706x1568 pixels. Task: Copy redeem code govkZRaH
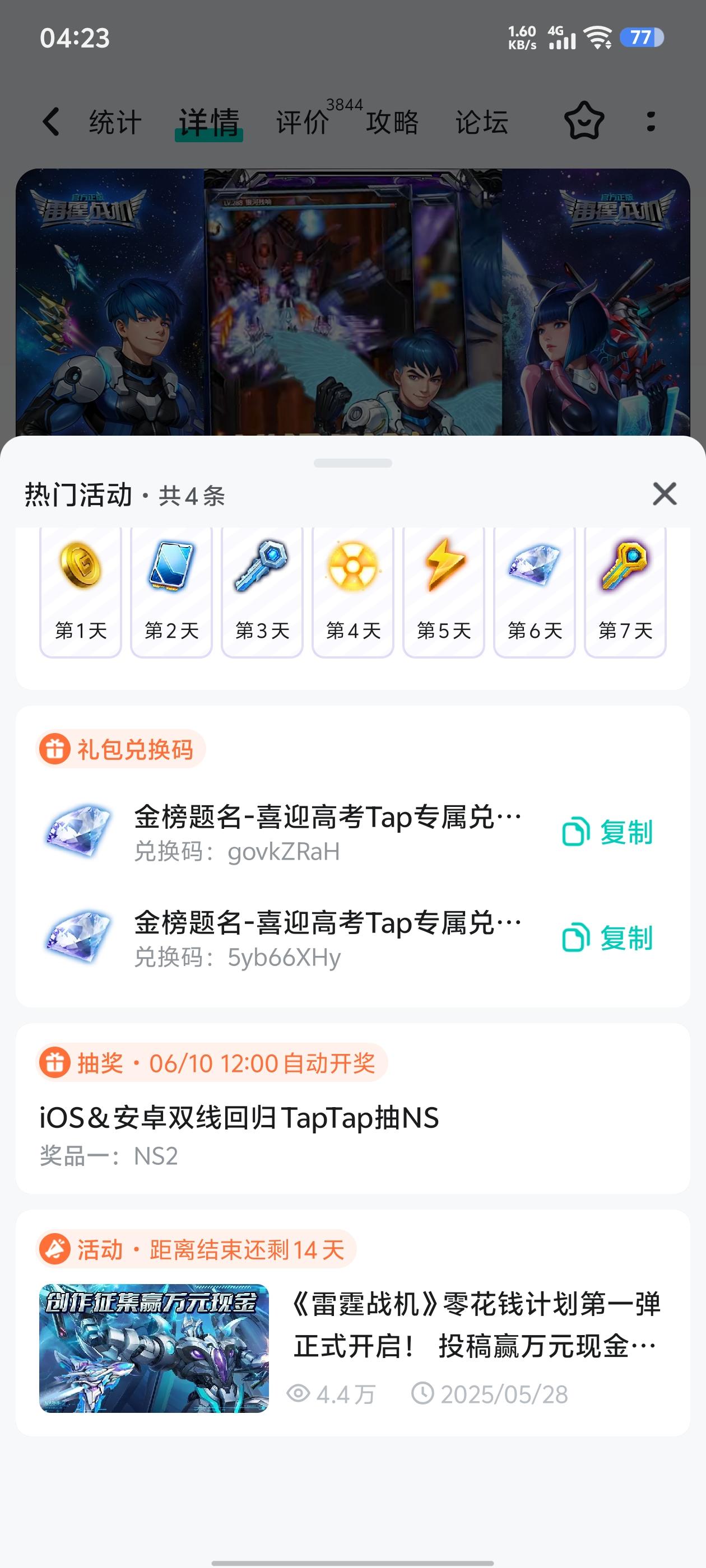607,832
